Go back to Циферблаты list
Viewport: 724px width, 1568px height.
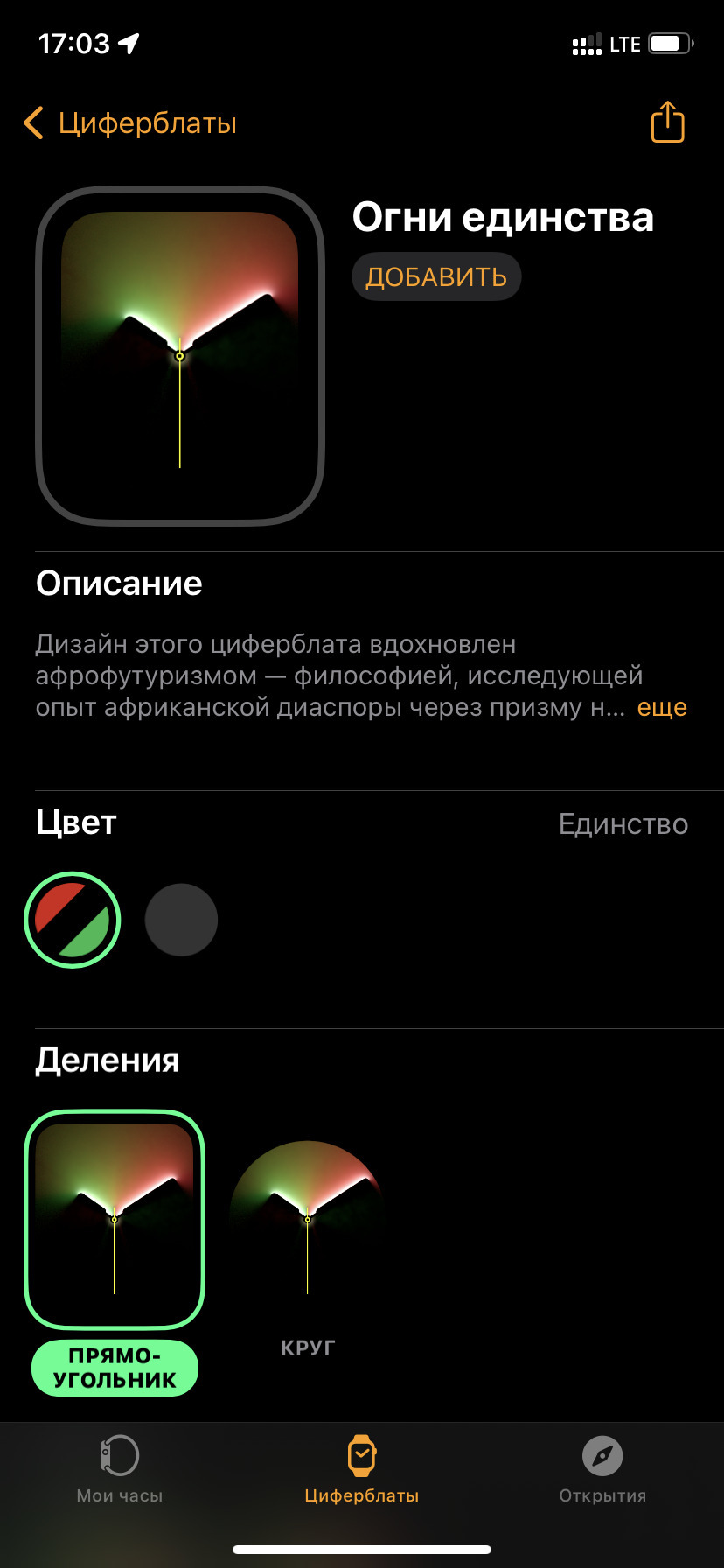129,123
